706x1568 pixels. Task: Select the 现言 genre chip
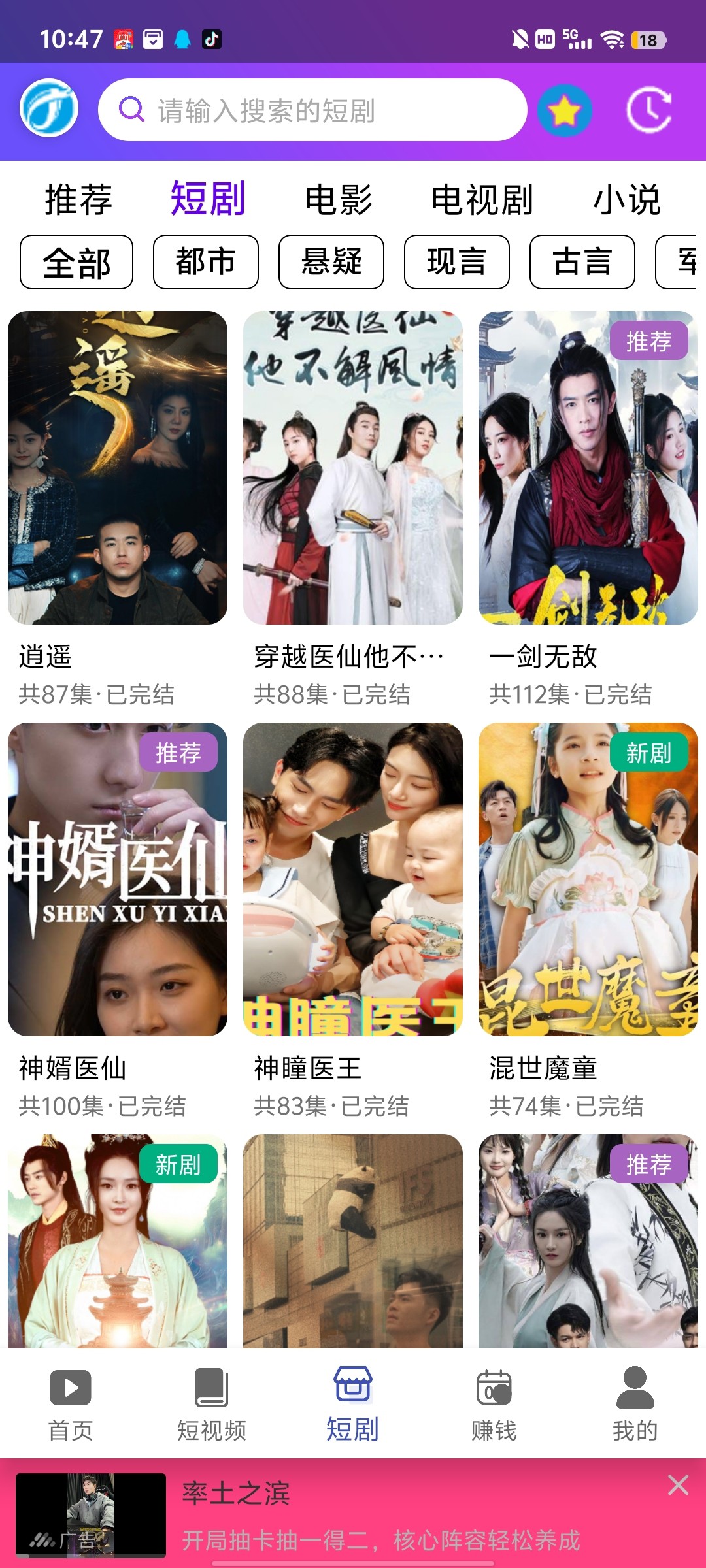457,262
